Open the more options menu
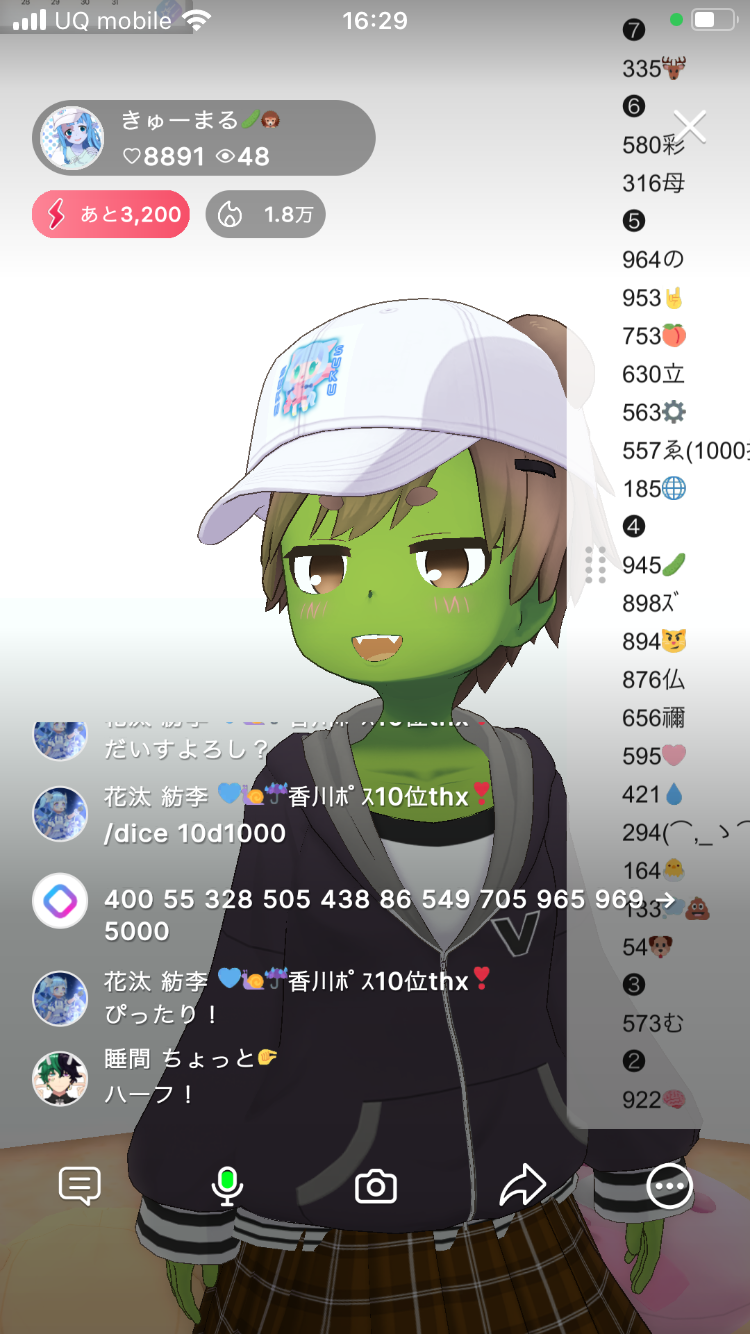The image size is (750, 1334). click(x=669, y=1187)
